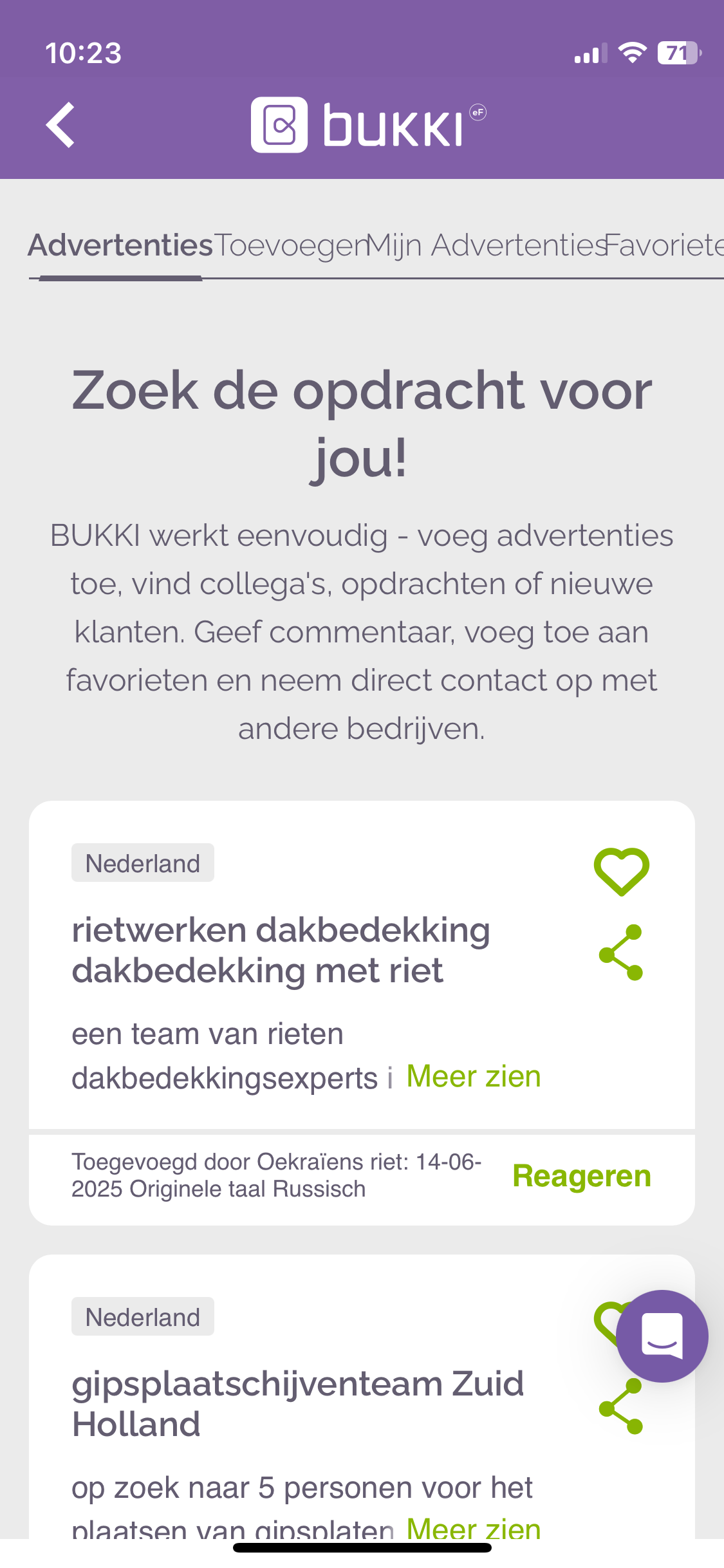Select the Advertenties tab
Image resolution: width=724 pixels, height=1568 pixels.
click(x=120, y=246)
